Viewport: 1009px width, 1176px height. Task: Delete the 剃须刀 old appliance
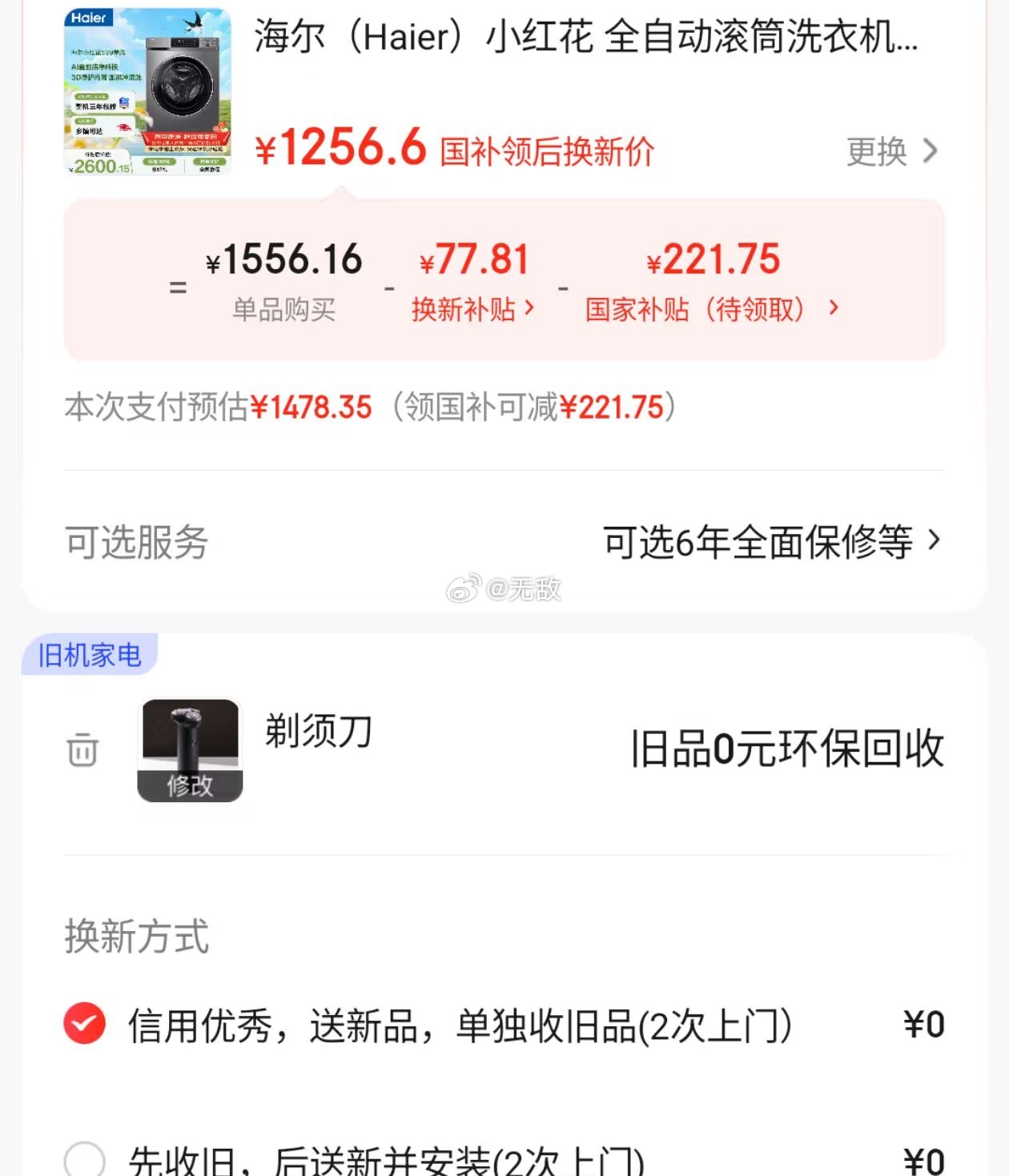82,750
